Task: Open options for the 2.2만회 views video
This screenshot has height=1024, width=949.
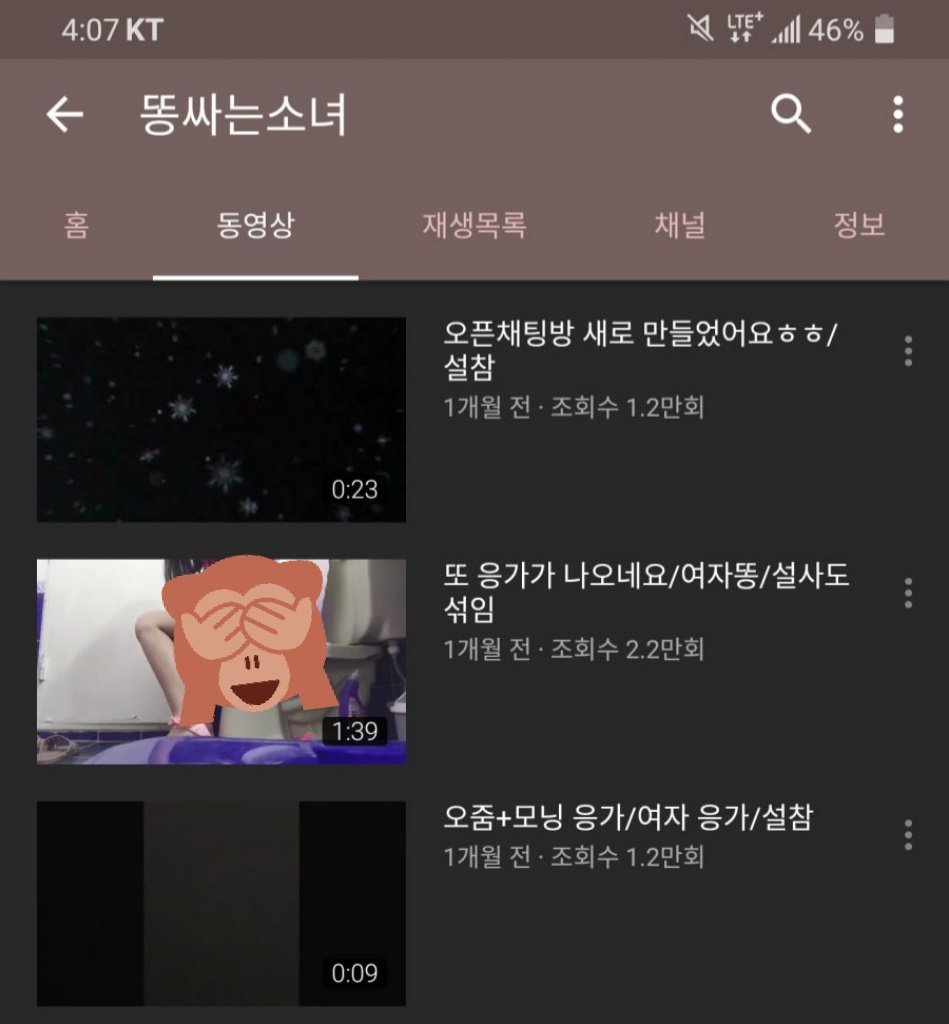Action: 908,592
